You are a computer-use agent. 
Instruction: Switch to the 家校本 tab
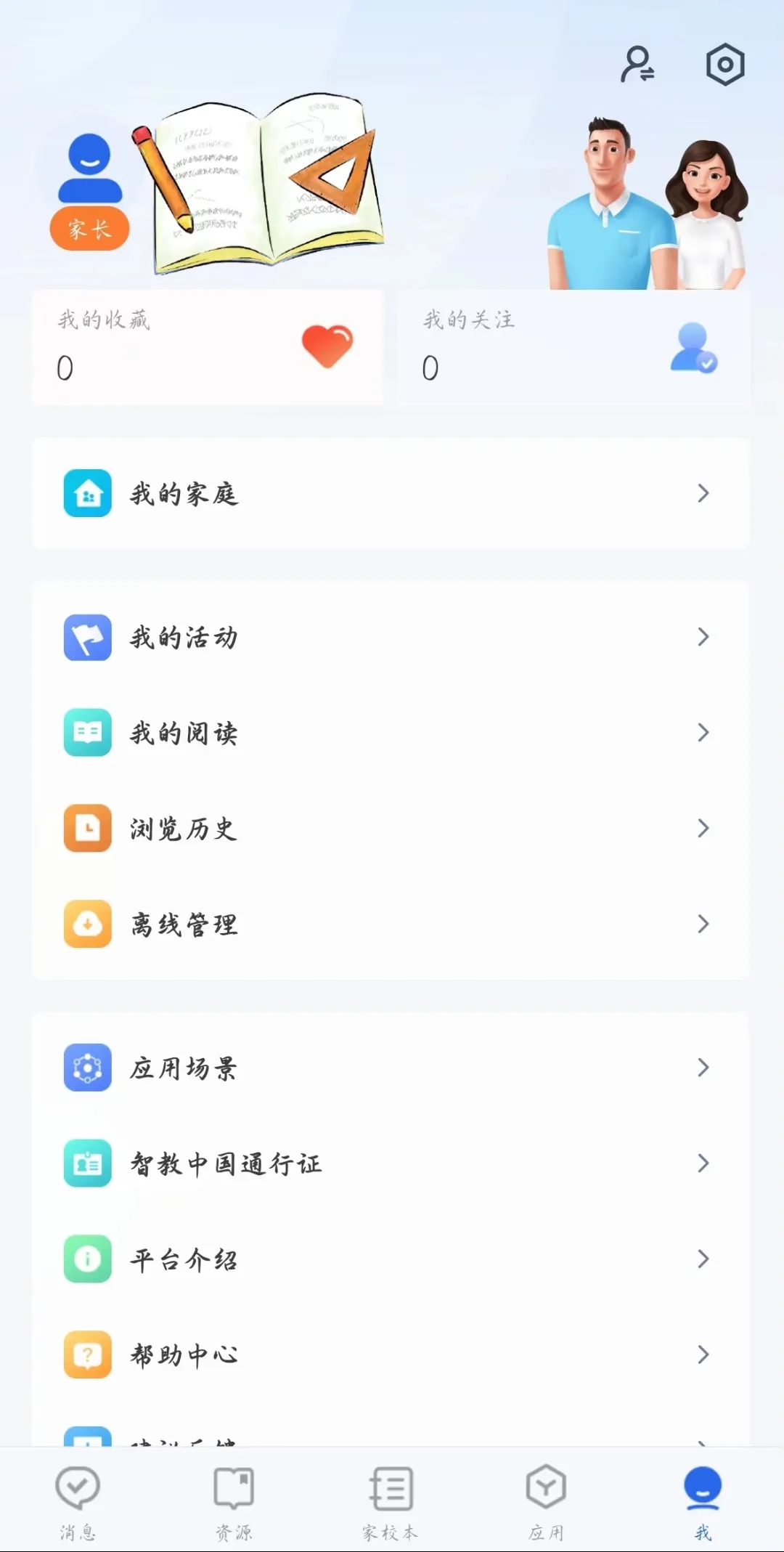391,1500
